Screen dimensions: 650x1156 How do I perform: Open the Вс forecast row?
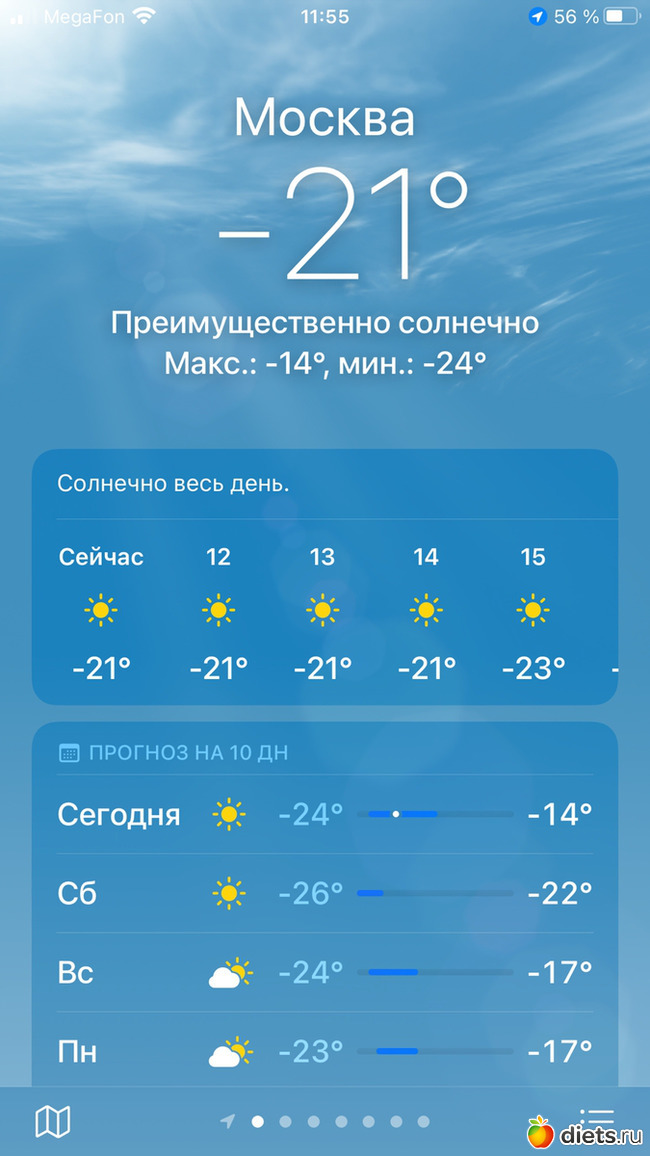[324, 971]
